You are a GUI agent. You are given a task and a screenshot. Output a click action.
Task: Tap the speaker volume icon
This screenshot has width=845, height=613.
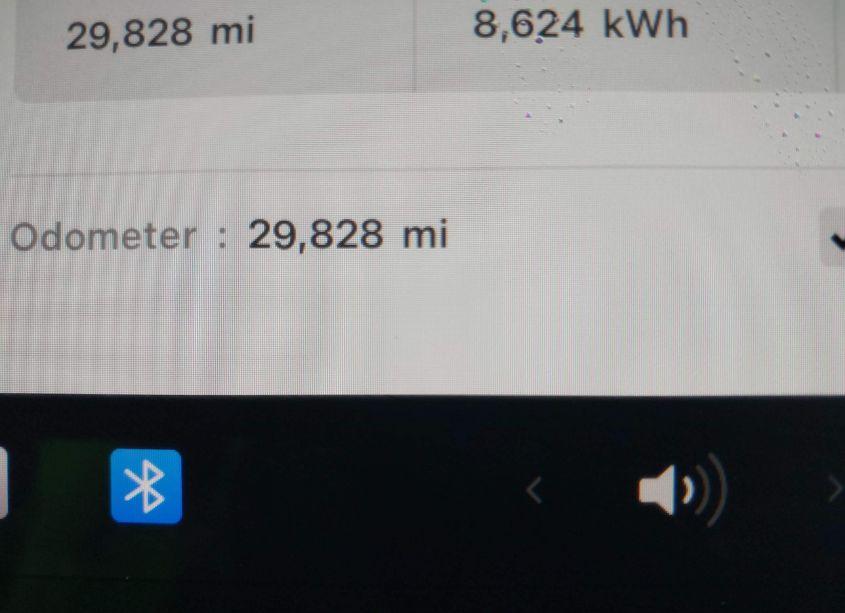pos(680,491)
